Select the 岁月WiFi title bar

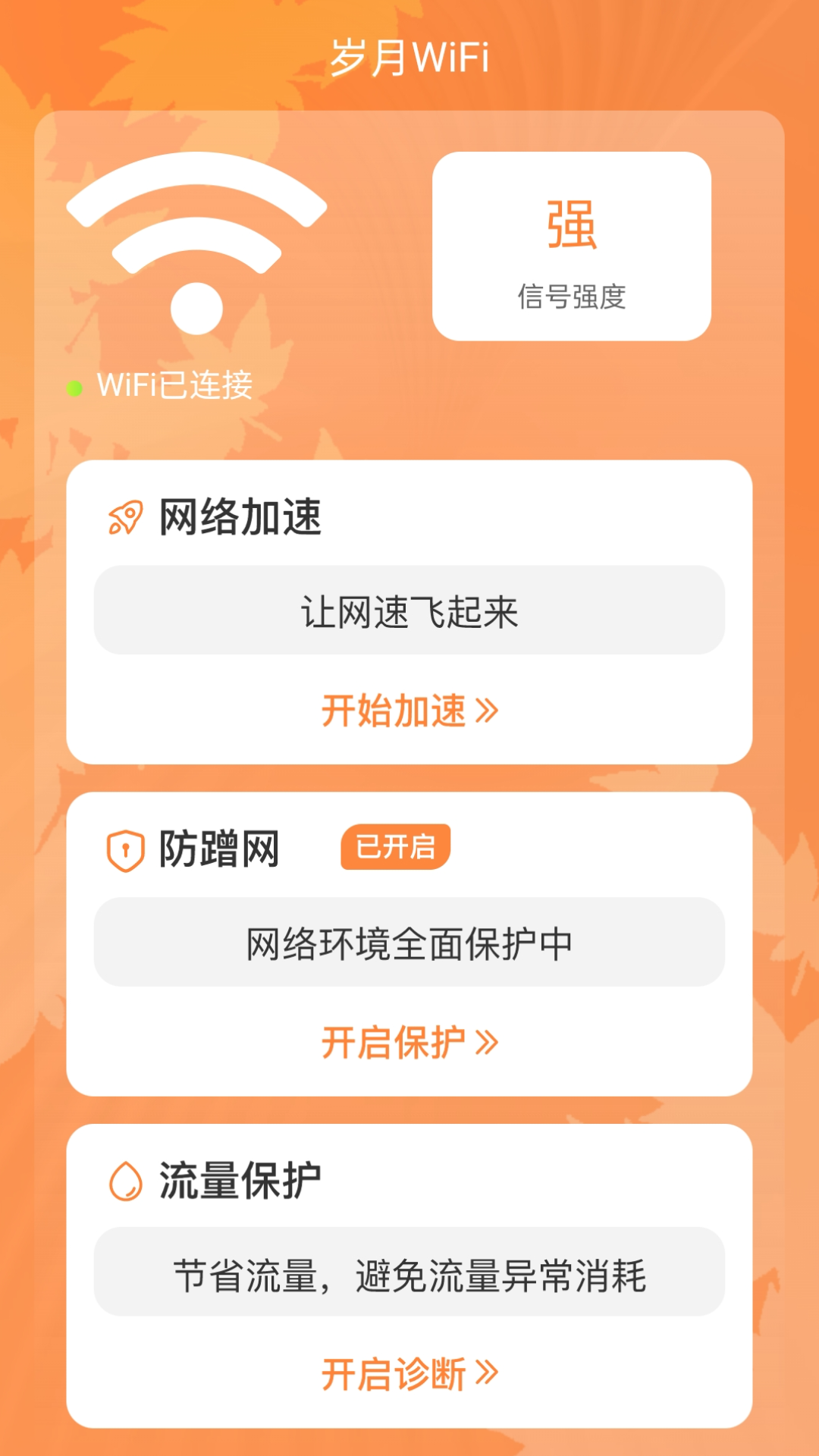409,55
